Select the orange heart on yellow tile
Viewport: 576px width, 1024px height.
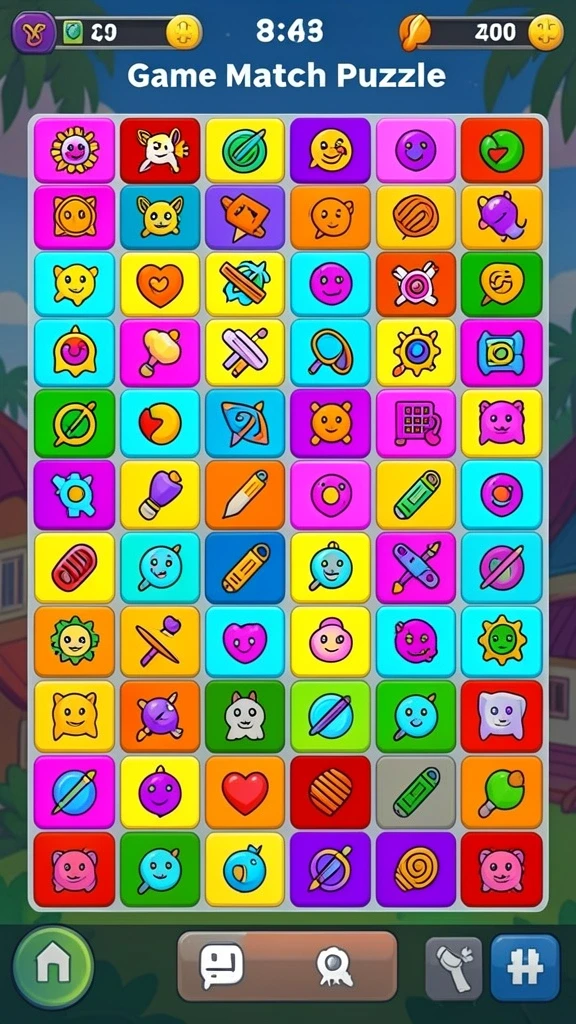pos(160,285)
